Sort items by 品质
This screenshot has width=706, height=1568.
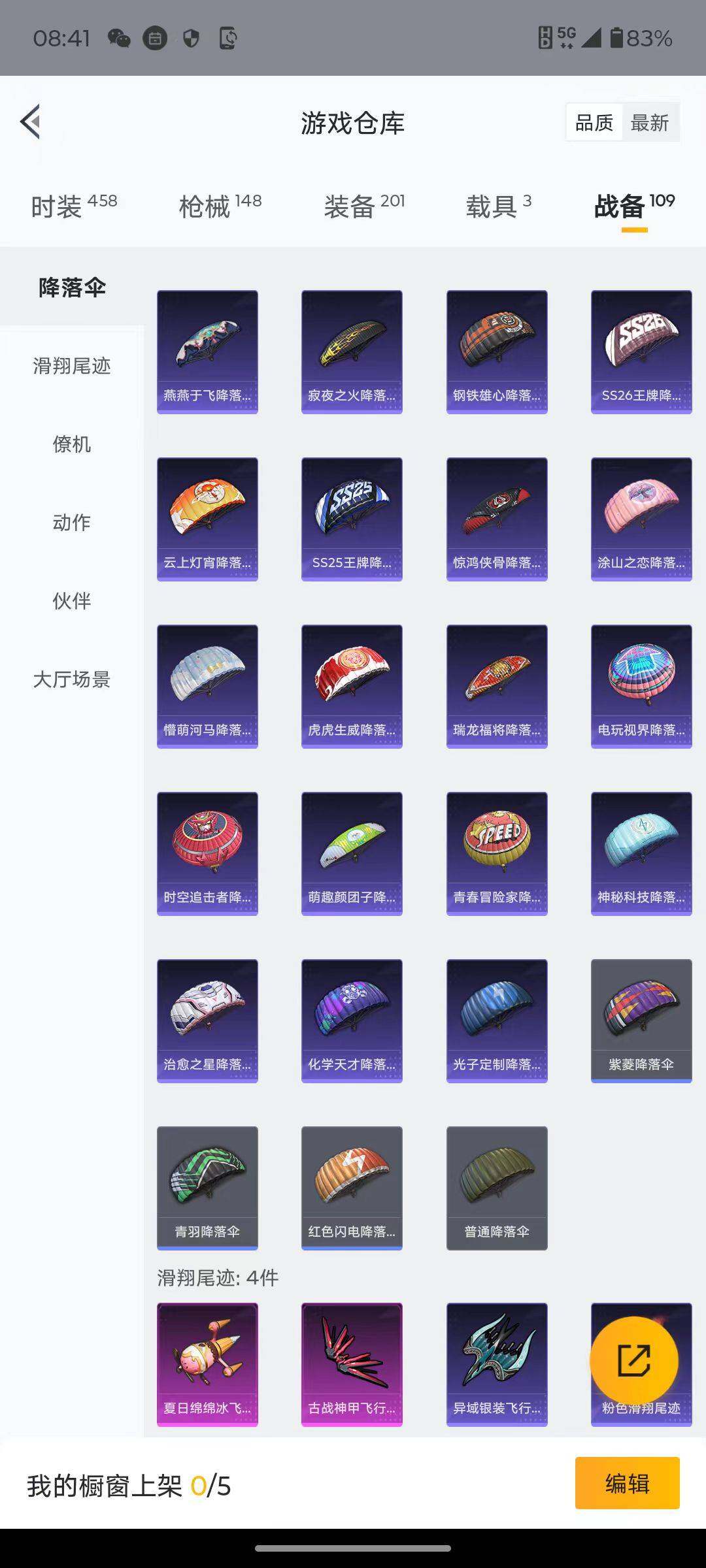[x=594, y=122]
